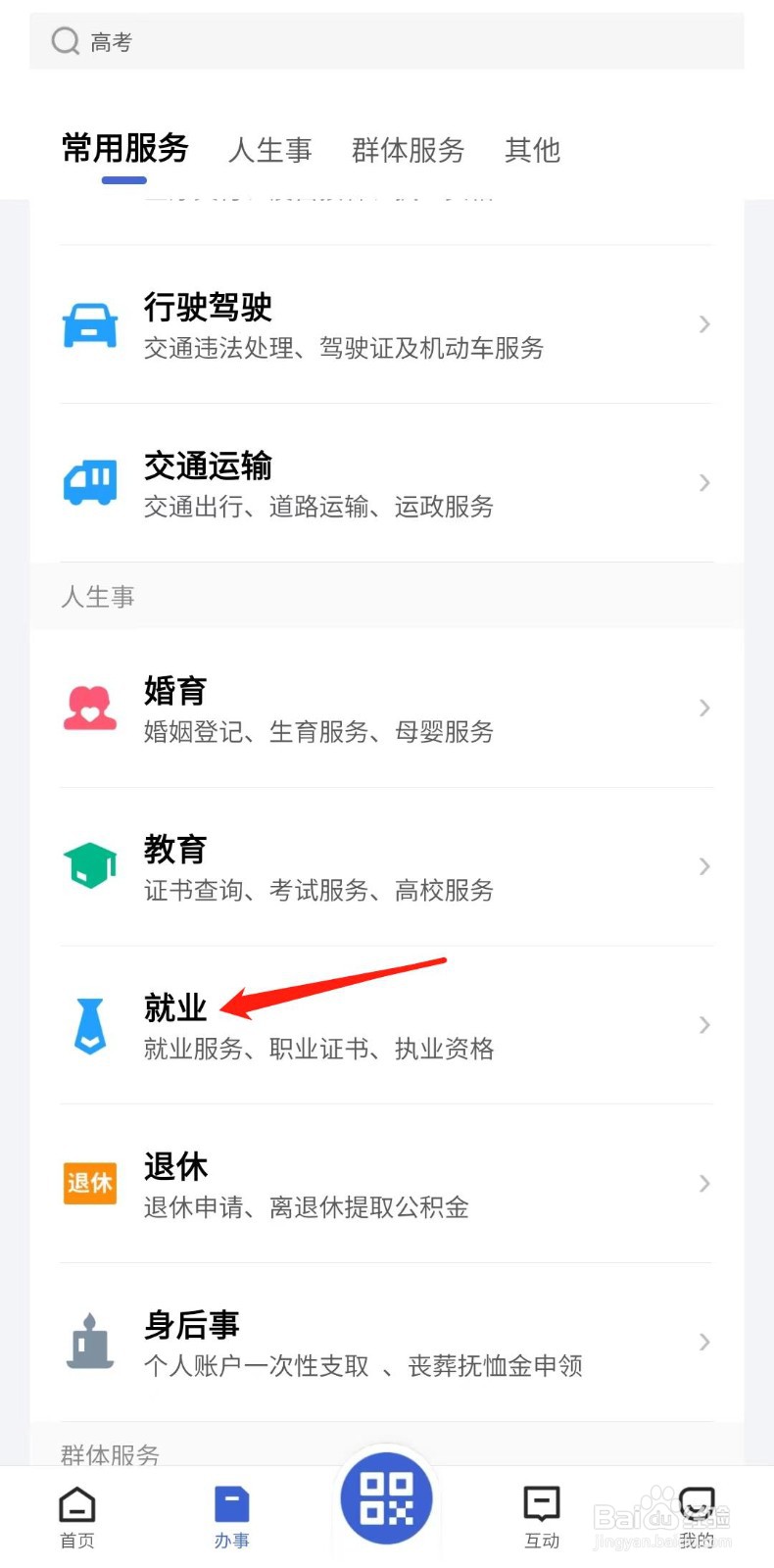The image size is (774, 1568).
Task: Open the 退休 row arrow
Action: (703, 1183)
